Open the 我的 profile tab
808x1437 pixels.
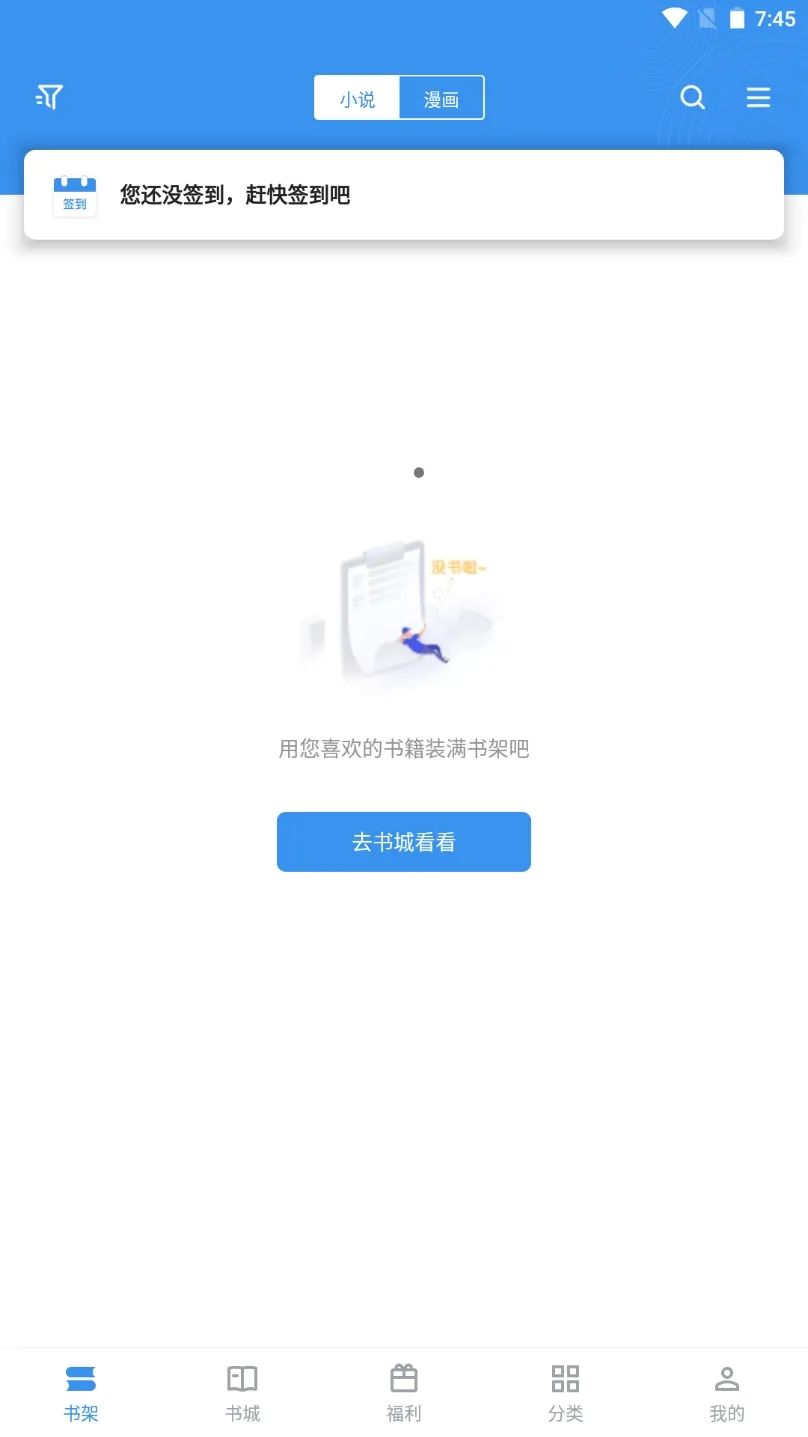727,1393
